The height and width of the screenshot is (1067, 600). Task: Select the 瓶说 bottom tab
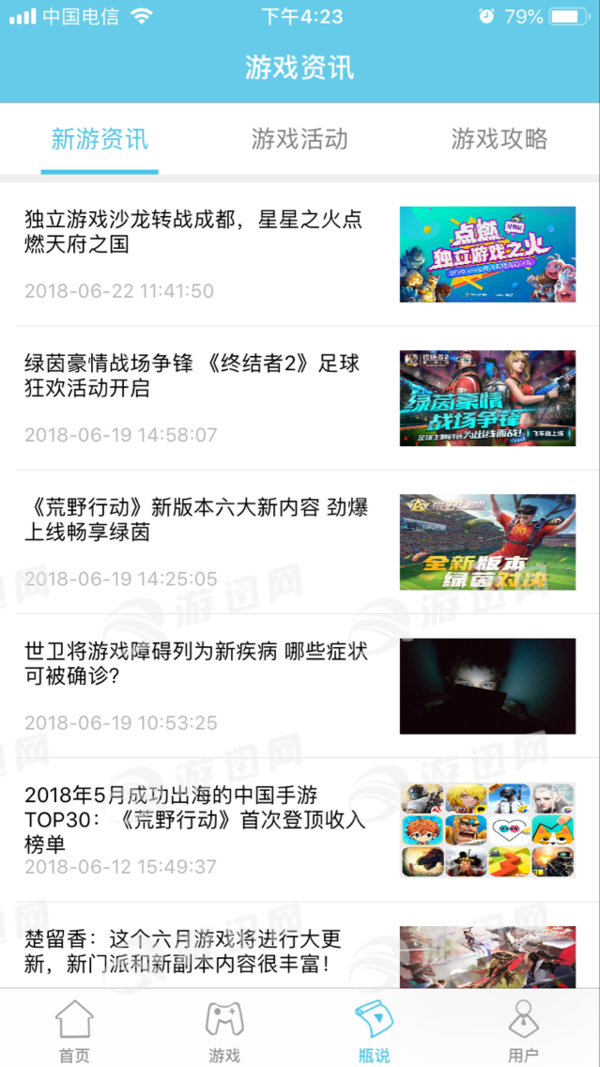click(x=374, y=1030)
